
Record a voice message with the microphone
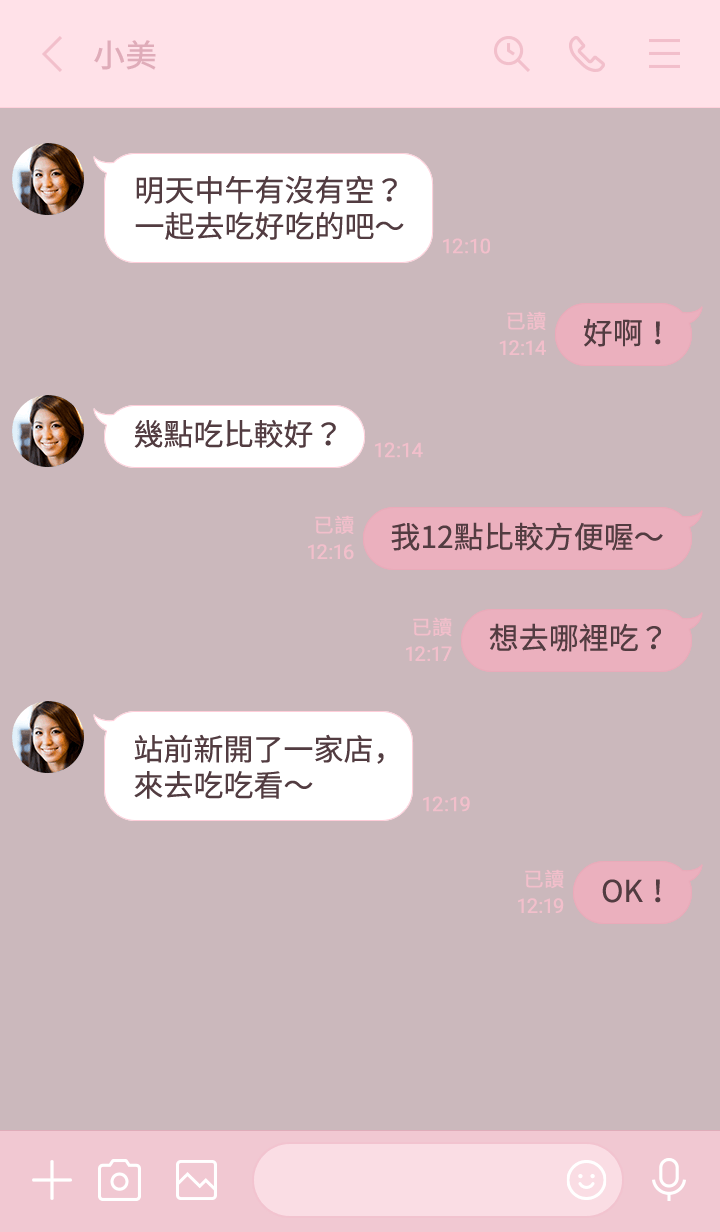coord(669,1181)
